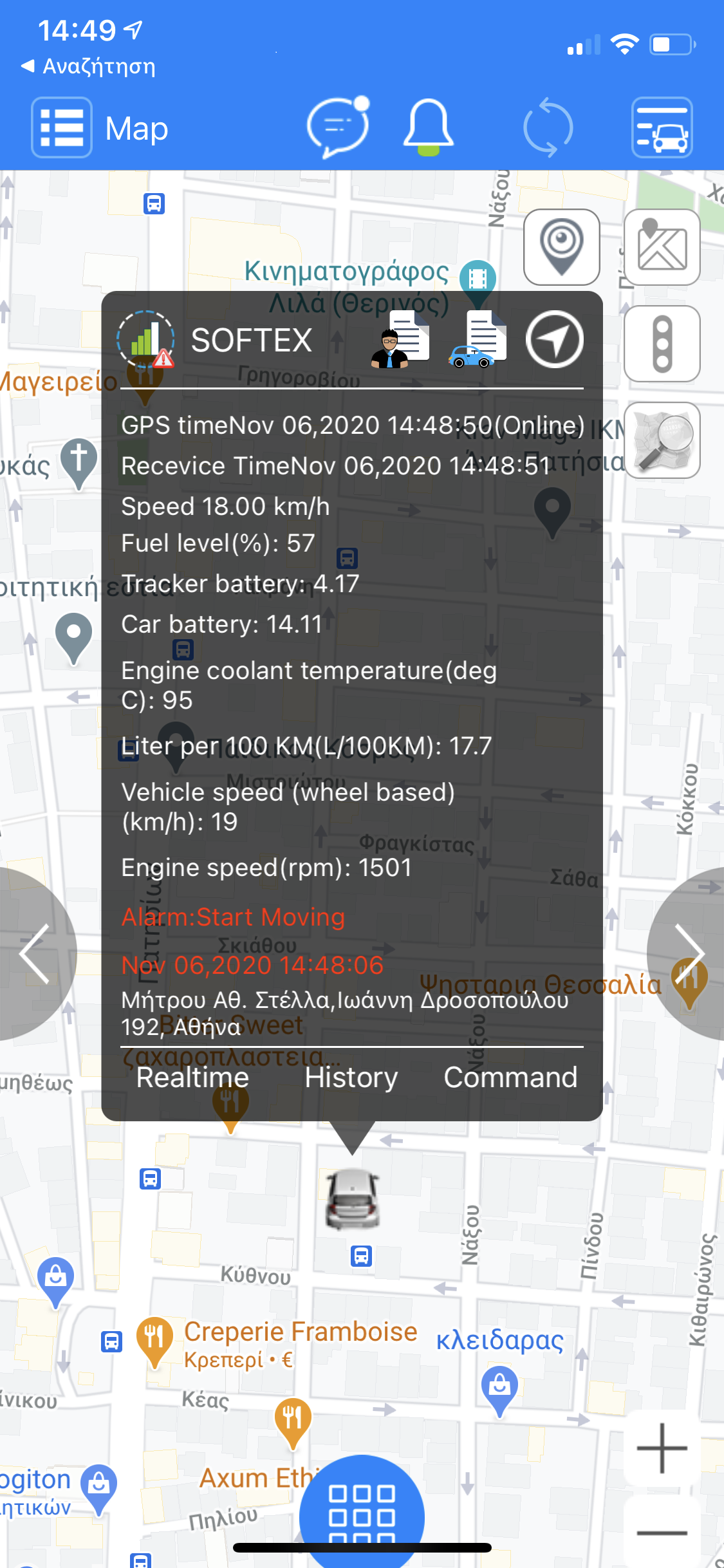Tap the location pin map button
The height and width of the screenshot is (1568, 724).
(562, 247)
